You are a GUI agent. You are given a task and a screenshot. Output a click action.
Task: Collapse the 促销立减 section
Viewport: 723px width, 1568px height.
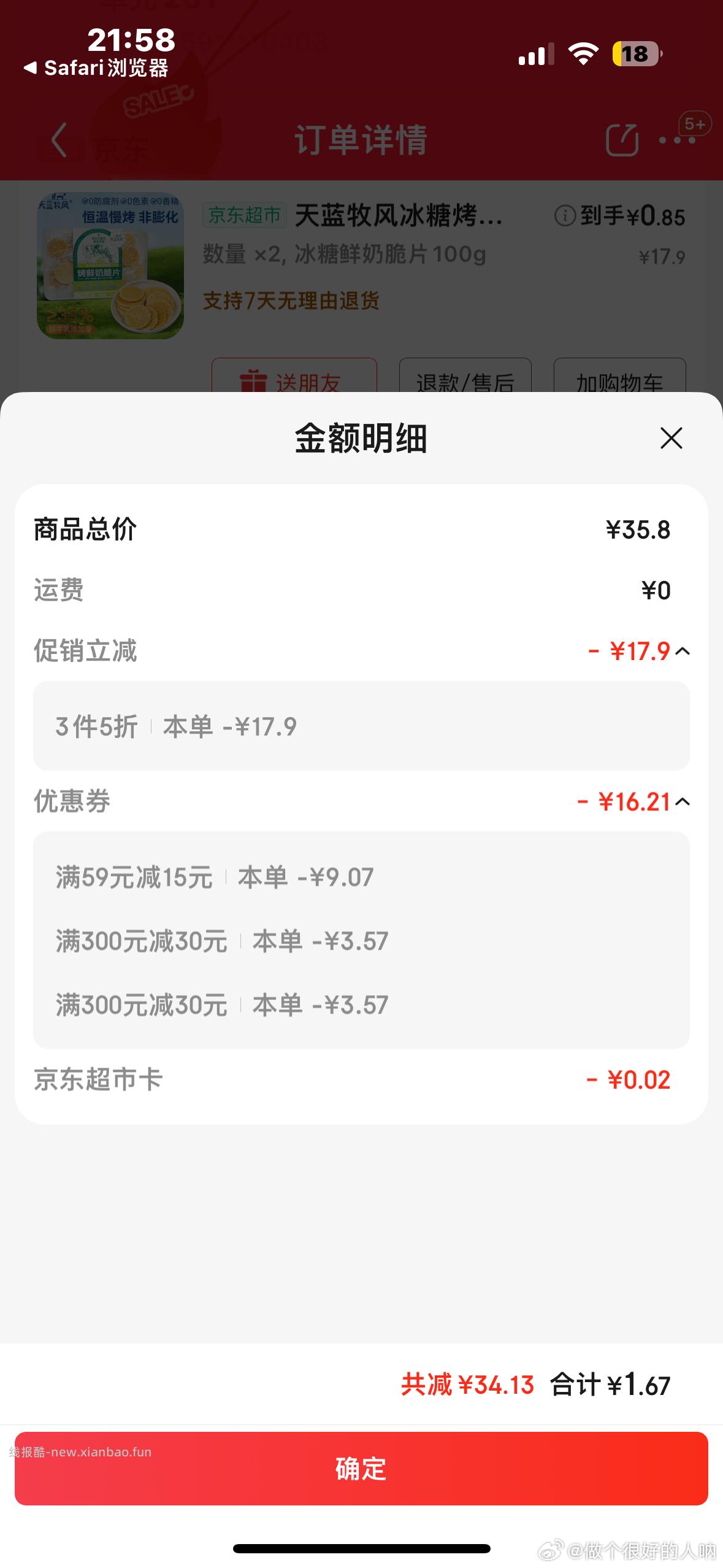tap(683, 652)
